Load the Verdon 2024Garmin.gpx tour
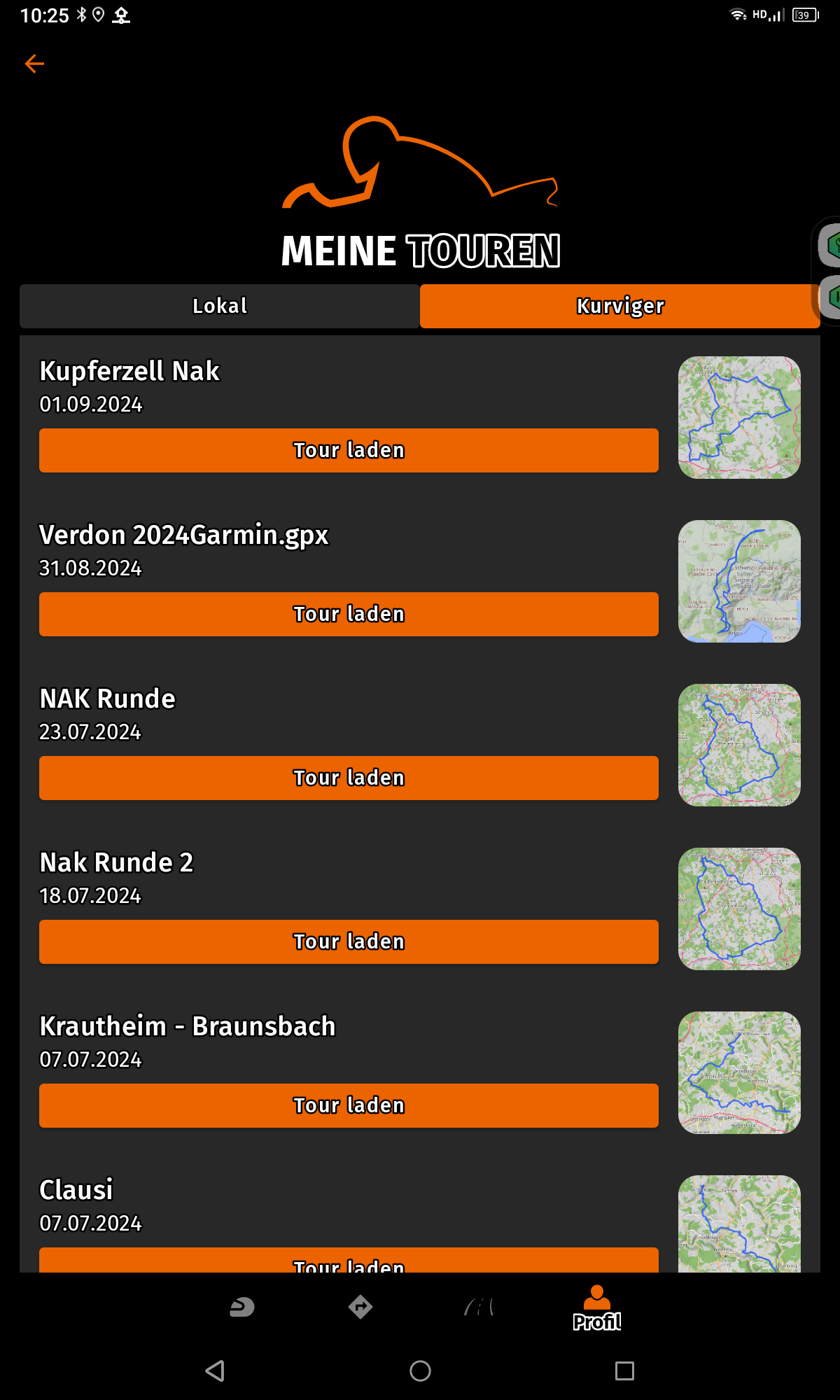Screen dimensions: 840x1400 [x=349, y=614]
